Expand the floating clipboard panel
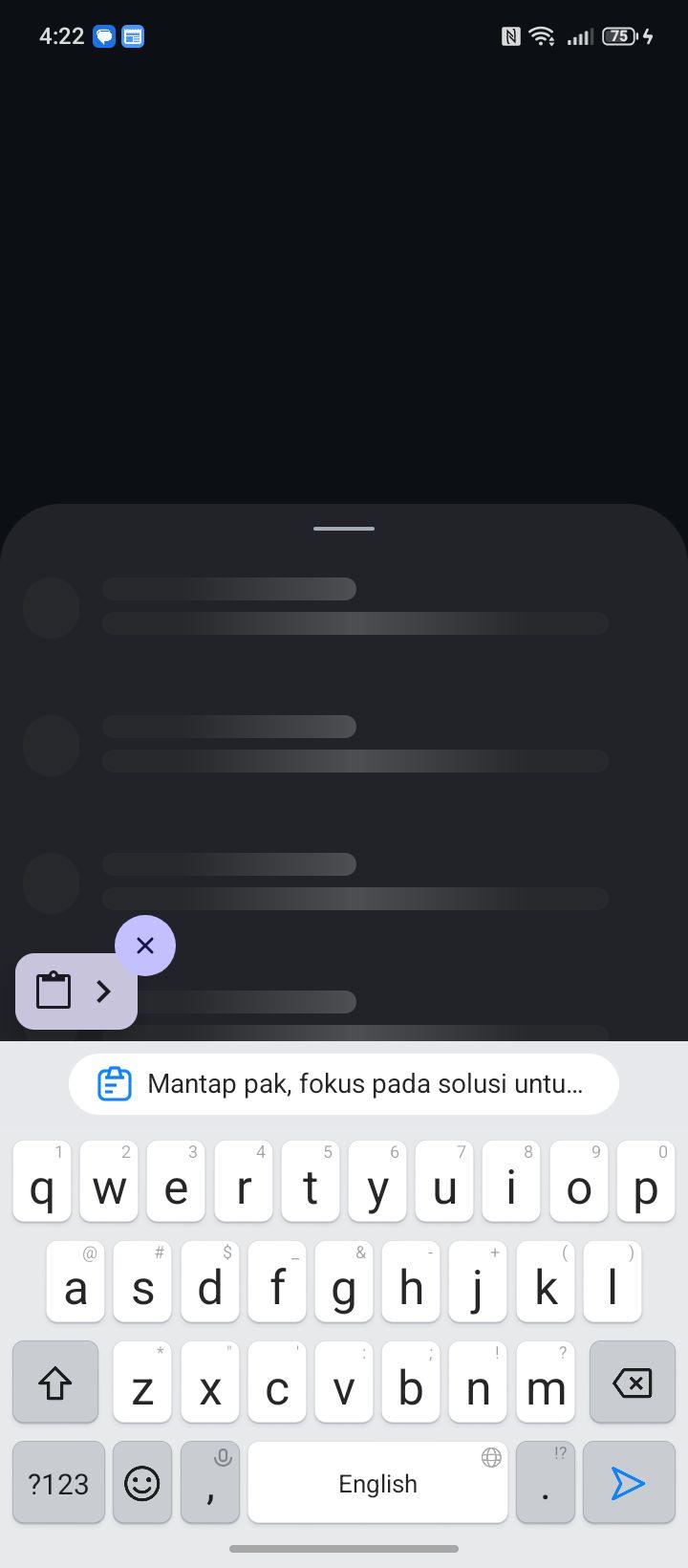Screen dimensions: 688x1568 (x=76, y=991)
